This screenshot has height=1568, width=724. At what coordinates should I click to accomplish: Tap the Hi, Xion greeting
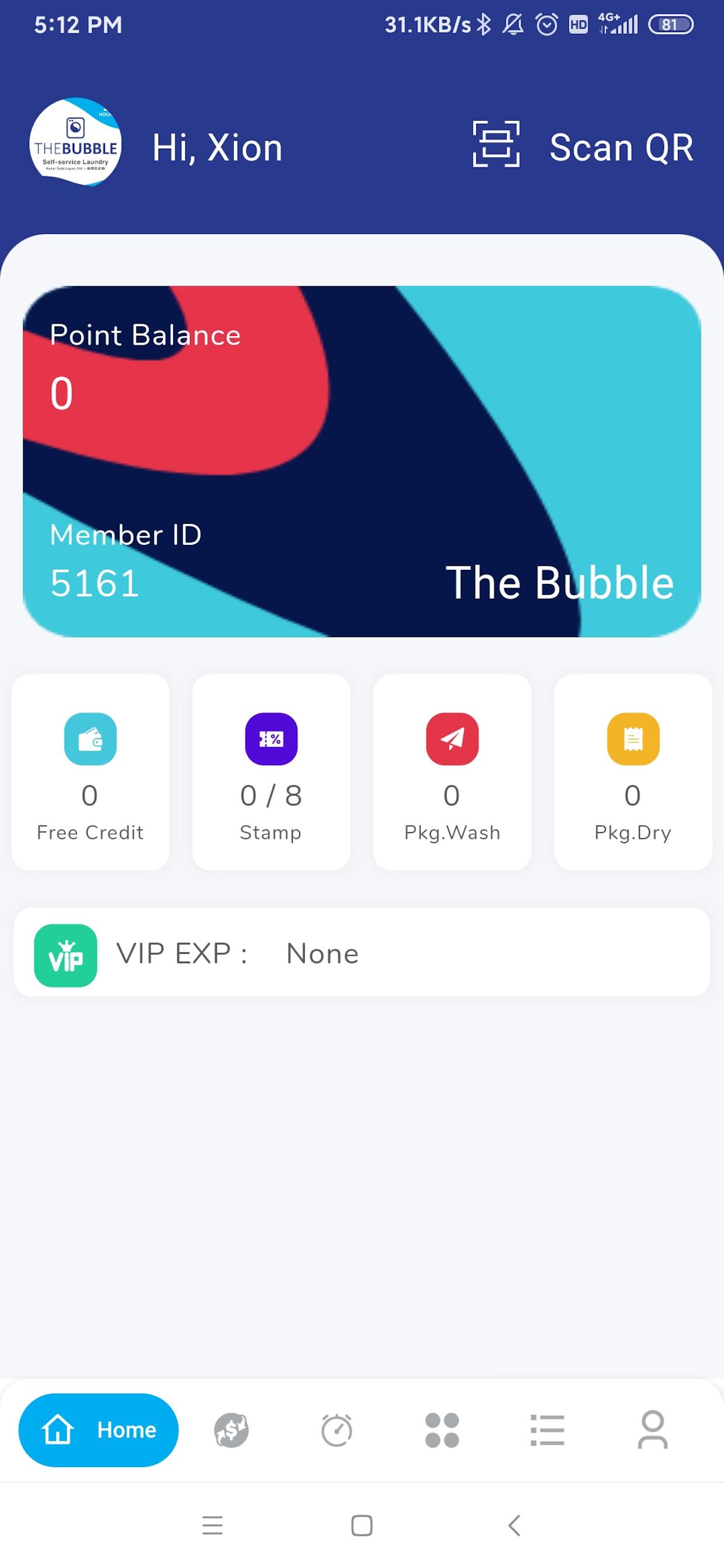tap(216, 146)
